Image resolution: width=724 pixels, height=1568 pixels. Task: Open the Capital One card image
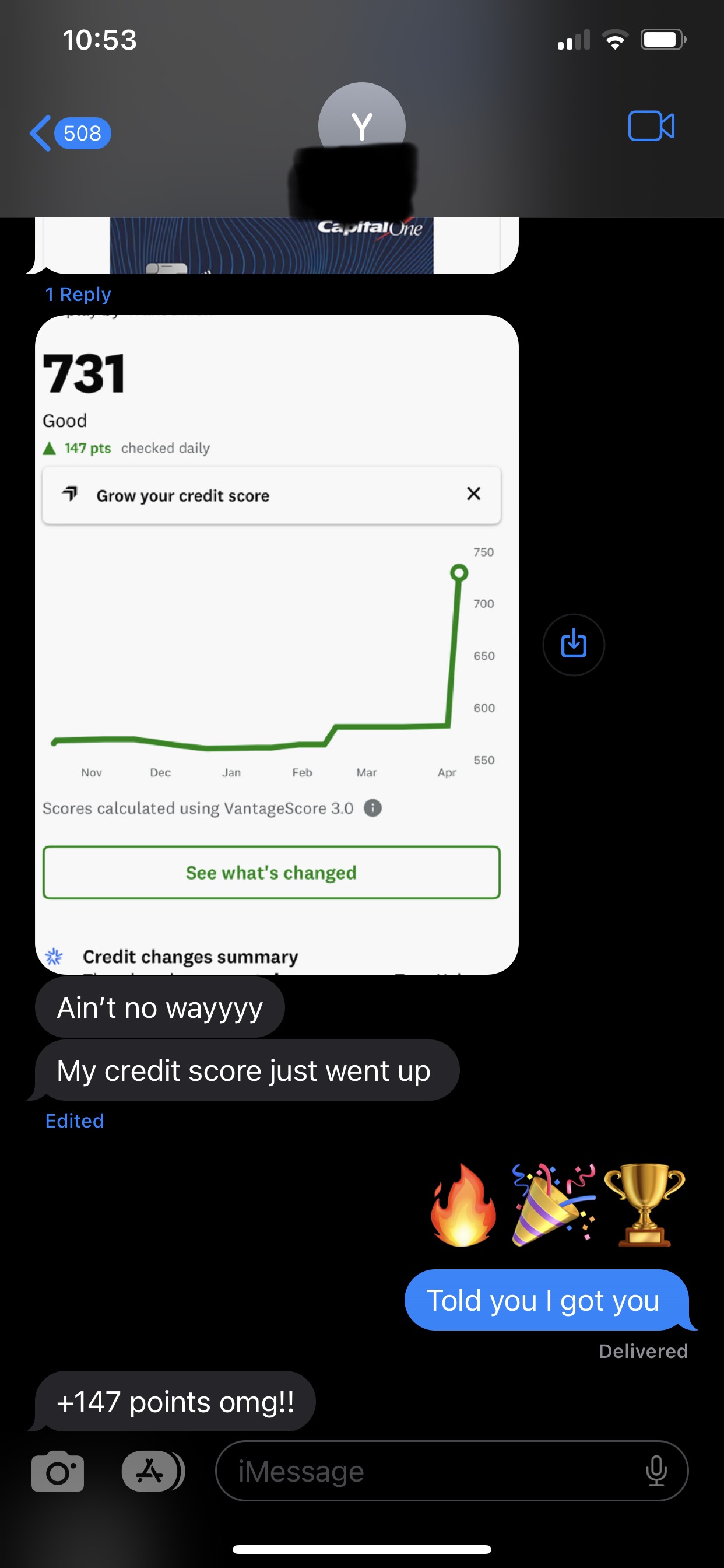click(277, 246)
